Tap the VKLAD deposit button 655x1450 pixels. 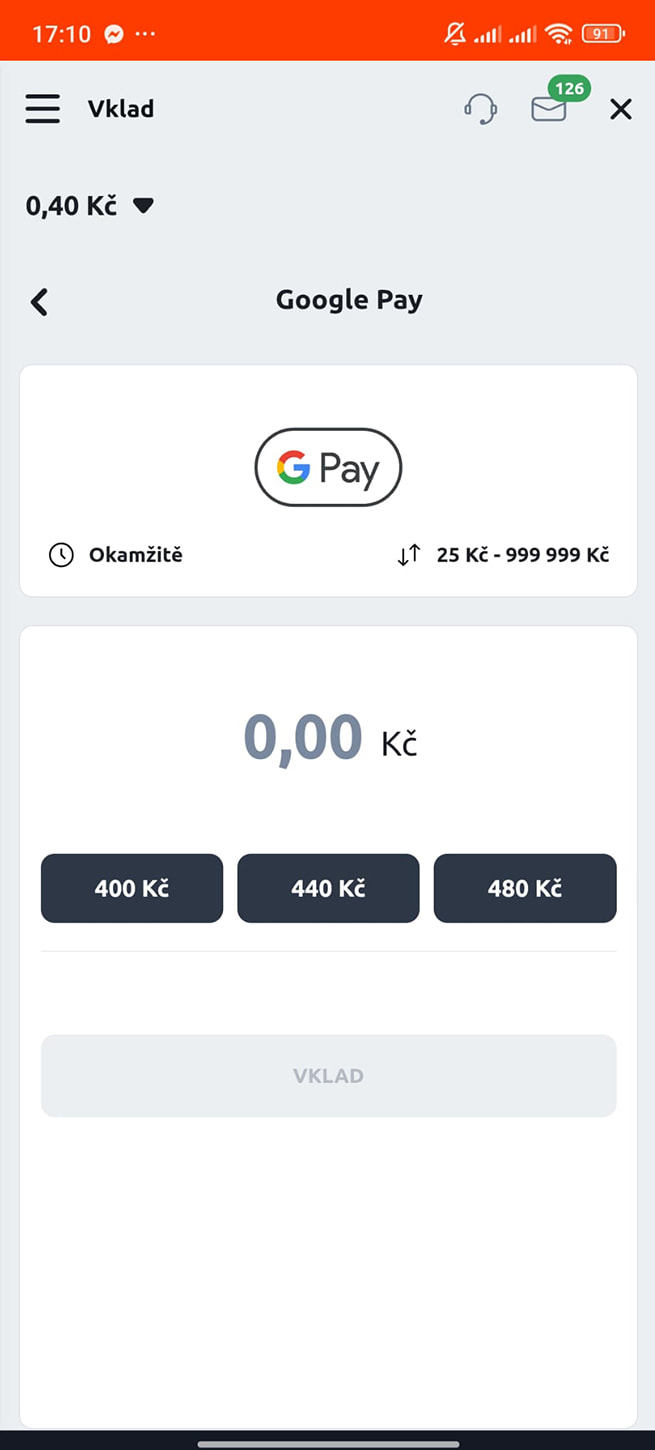[x=328, y=1076]
